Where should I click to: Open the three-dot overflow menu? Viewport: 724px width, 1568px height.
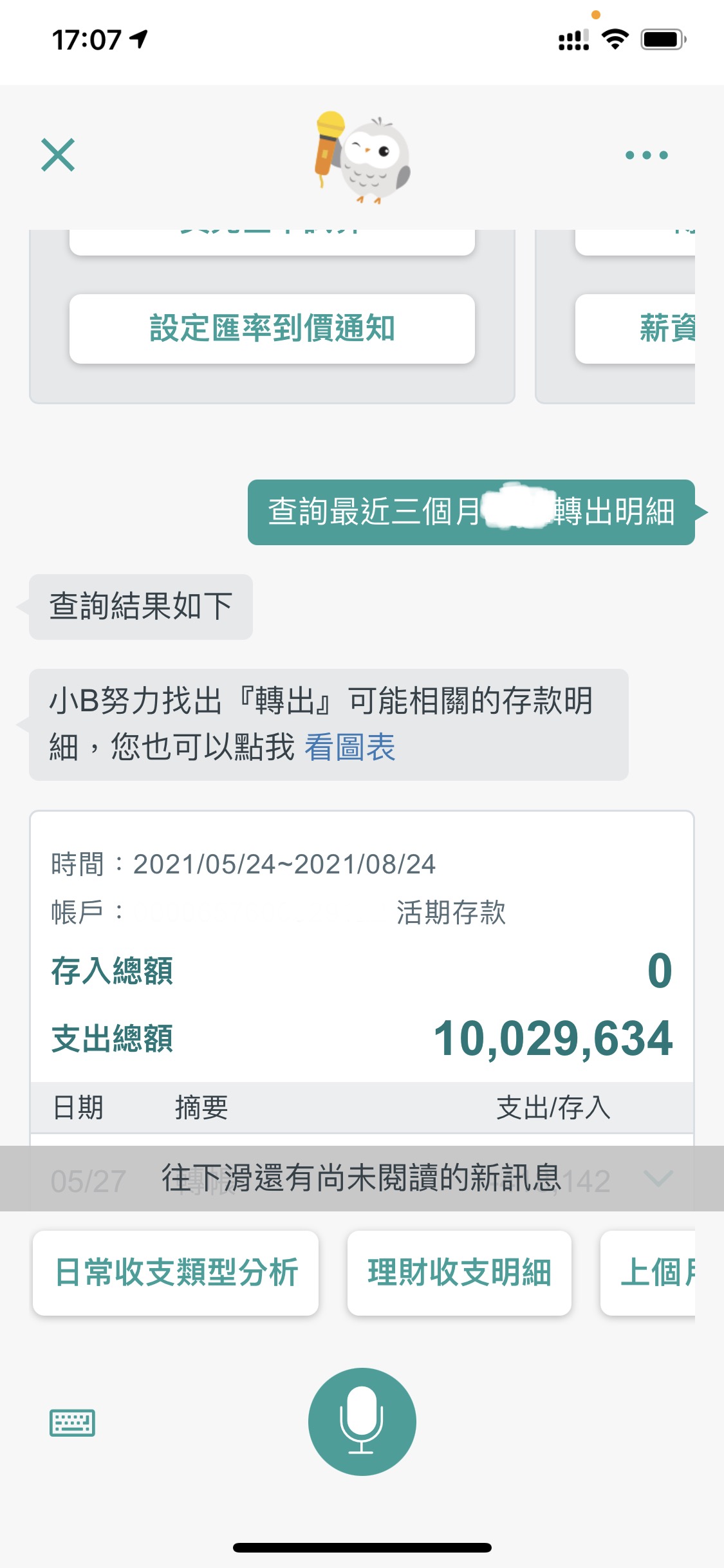(x=646, y=155)
